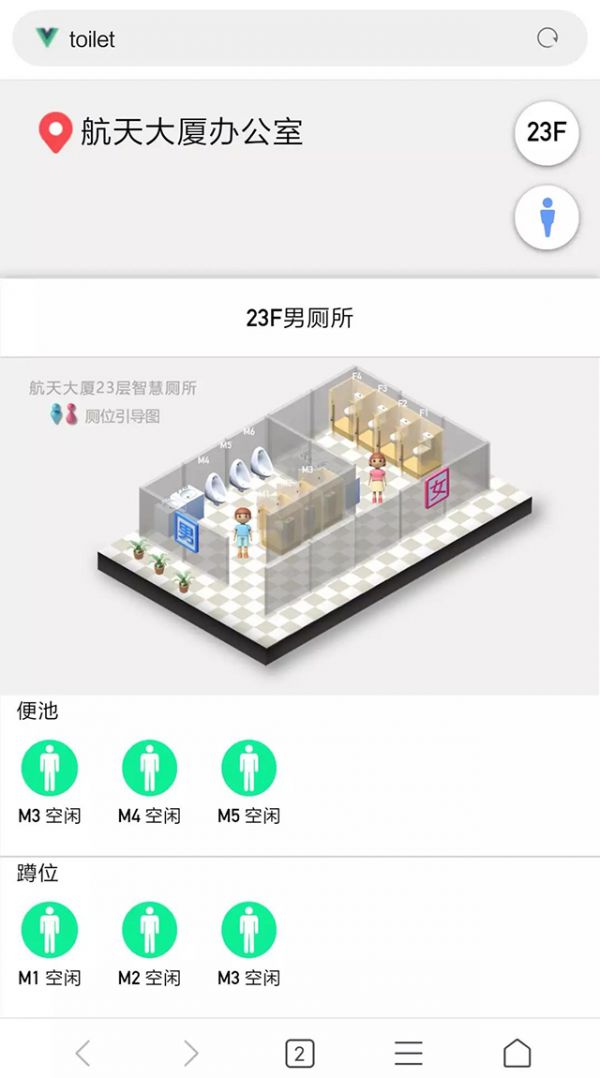
Task: Select squat stall M1 空闲
Action: 49,930
